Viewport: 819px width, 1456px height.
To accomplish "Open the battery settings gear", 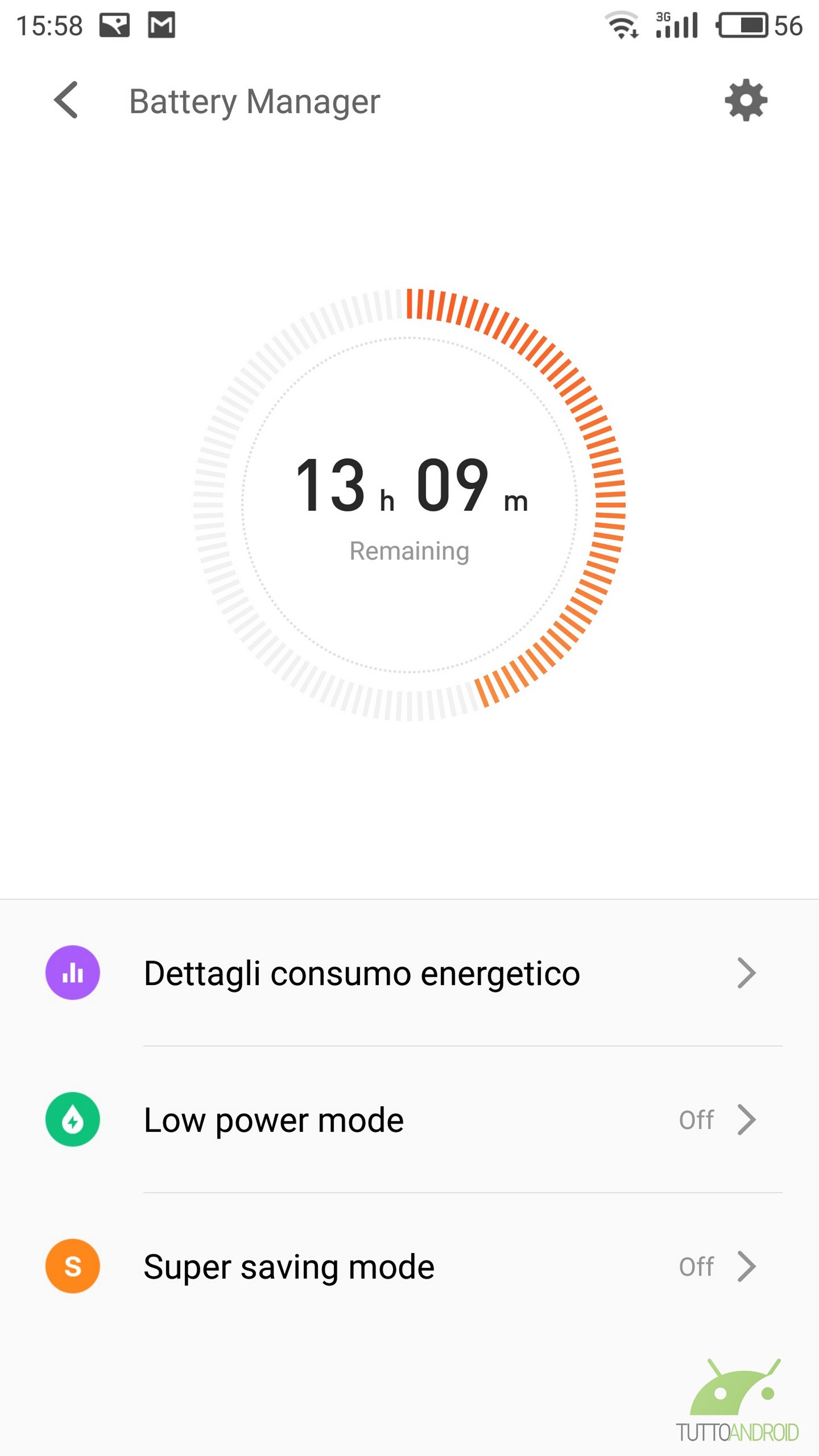I will [746, 100].
